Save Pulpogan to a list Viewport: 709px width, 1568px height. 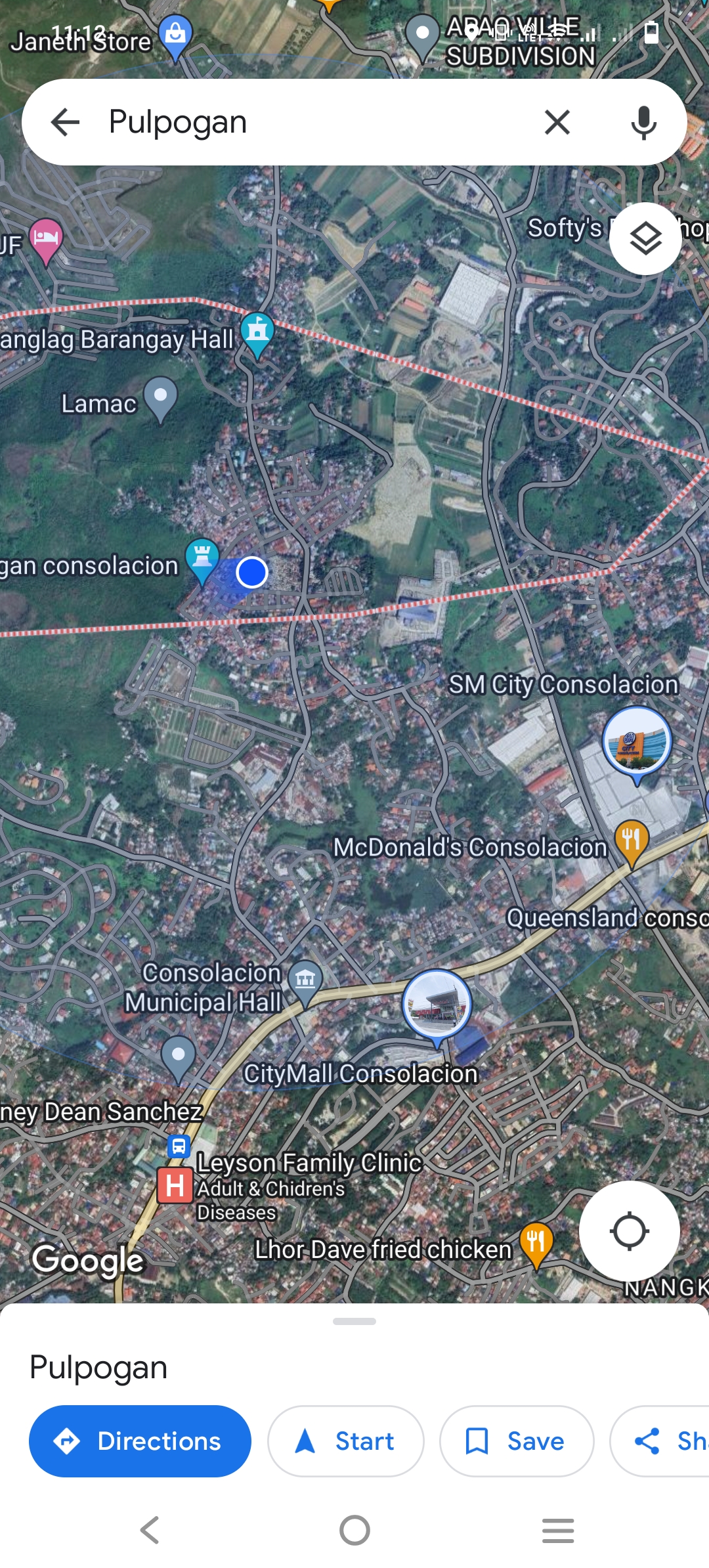coord(517,1441)
